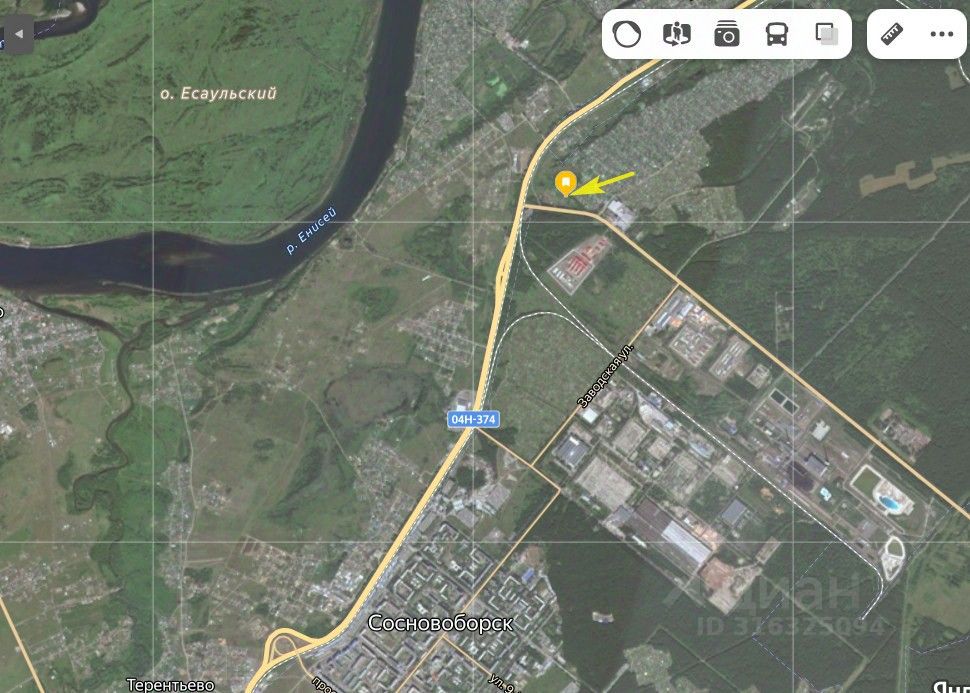The width and height of the screenshot is (970, 693).
Task: Open the three-dot more menu
Action: coord(941,34)
